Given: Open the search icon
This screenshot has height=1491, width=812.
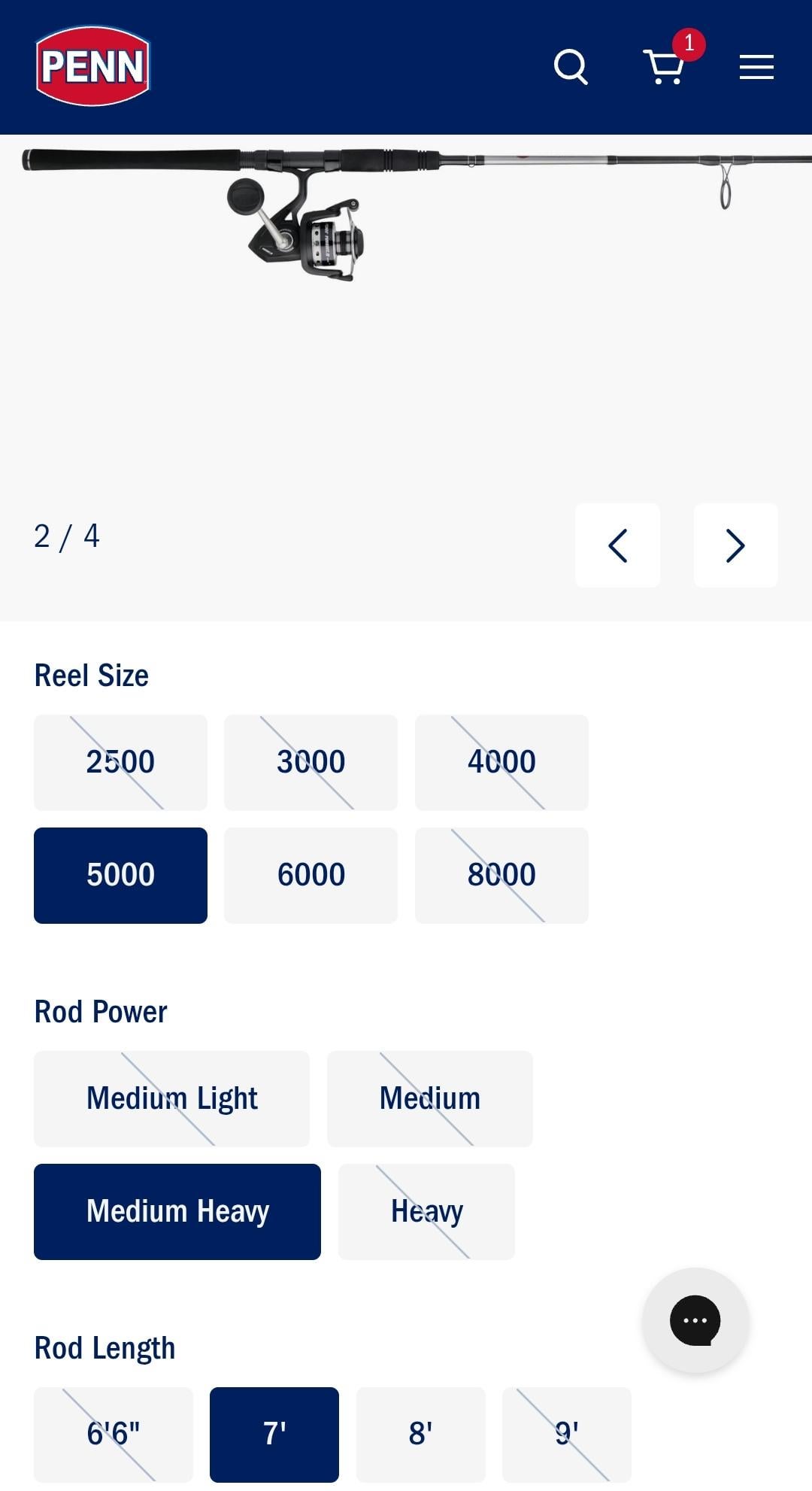Looking at the screenshot, I should coord(571,67).
